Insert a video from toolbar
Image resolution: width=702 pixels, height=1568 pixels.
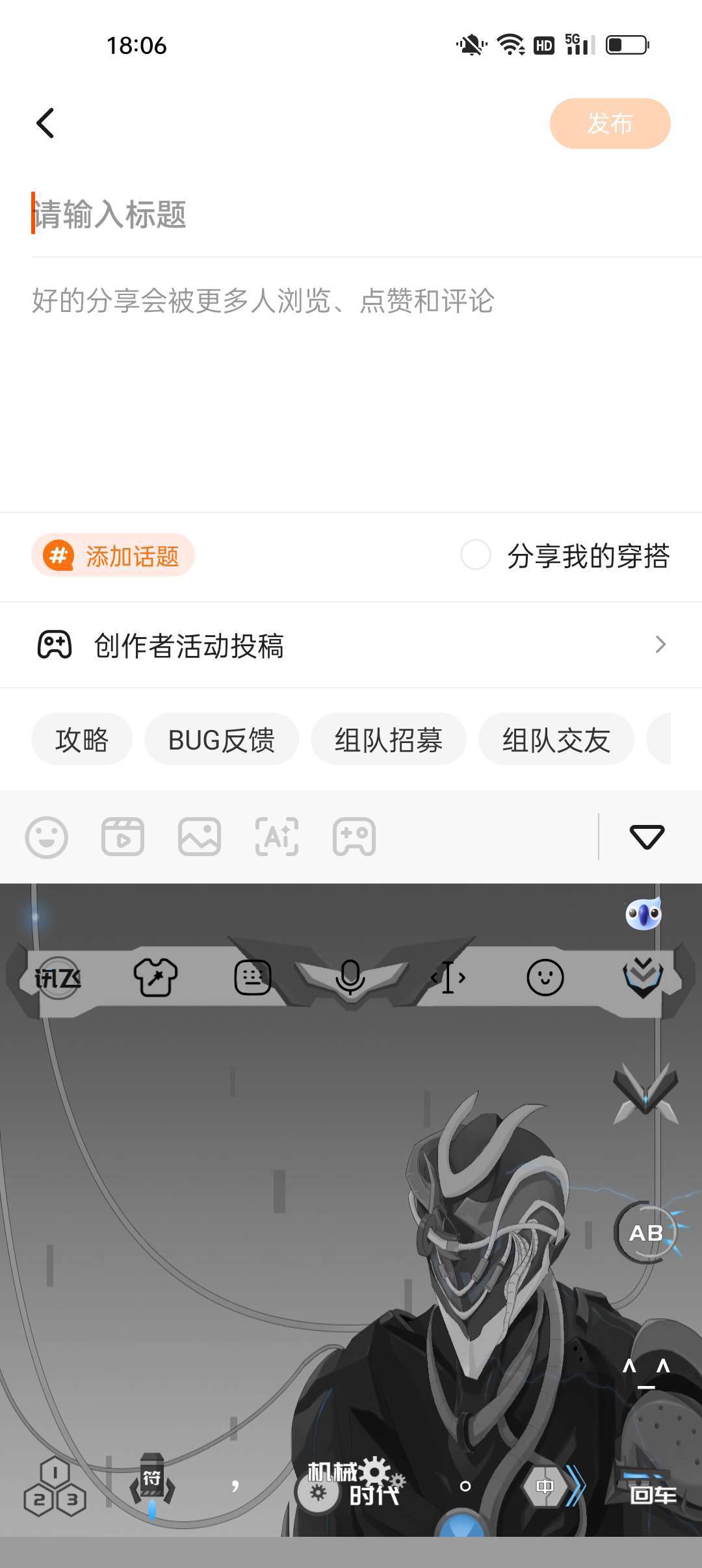pyautogui.click(x=123, y=837)
